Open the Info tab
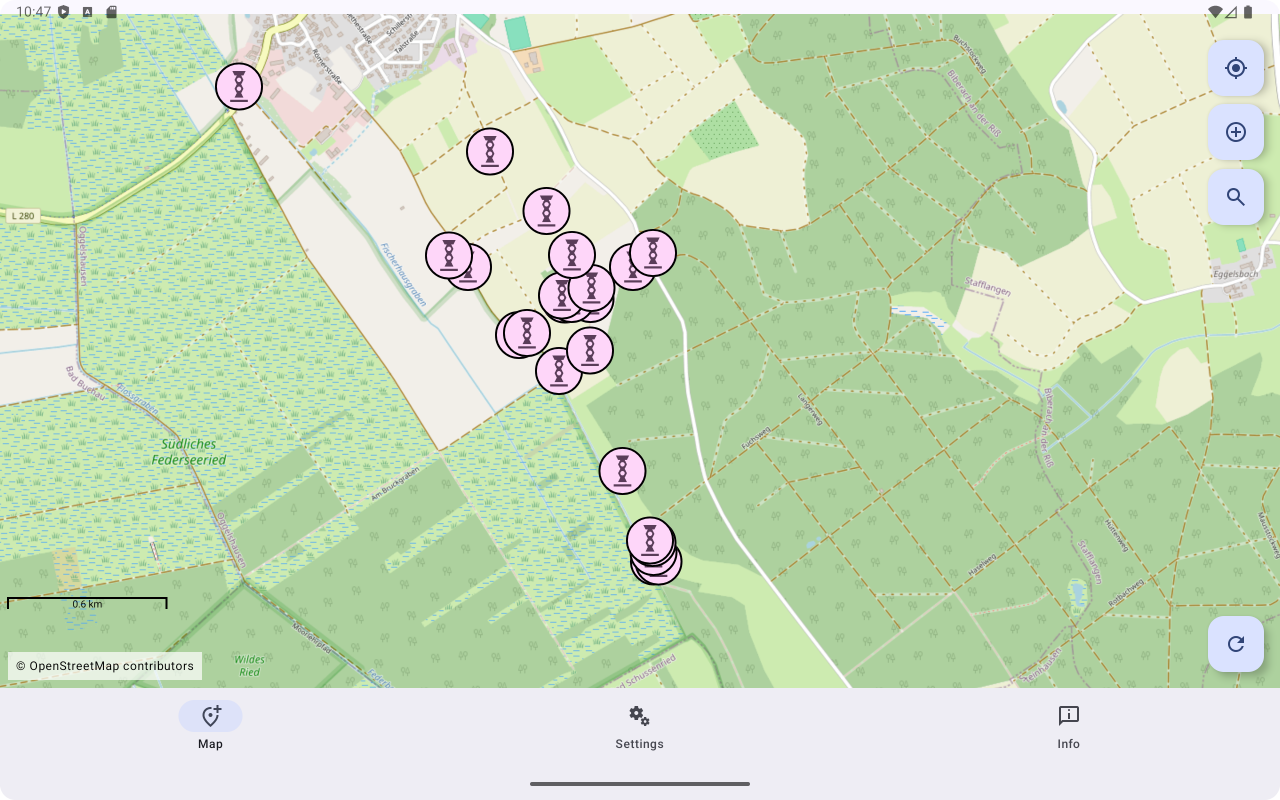The image size is (1280, 800). pyautogui.click(x=1068, y=727)
